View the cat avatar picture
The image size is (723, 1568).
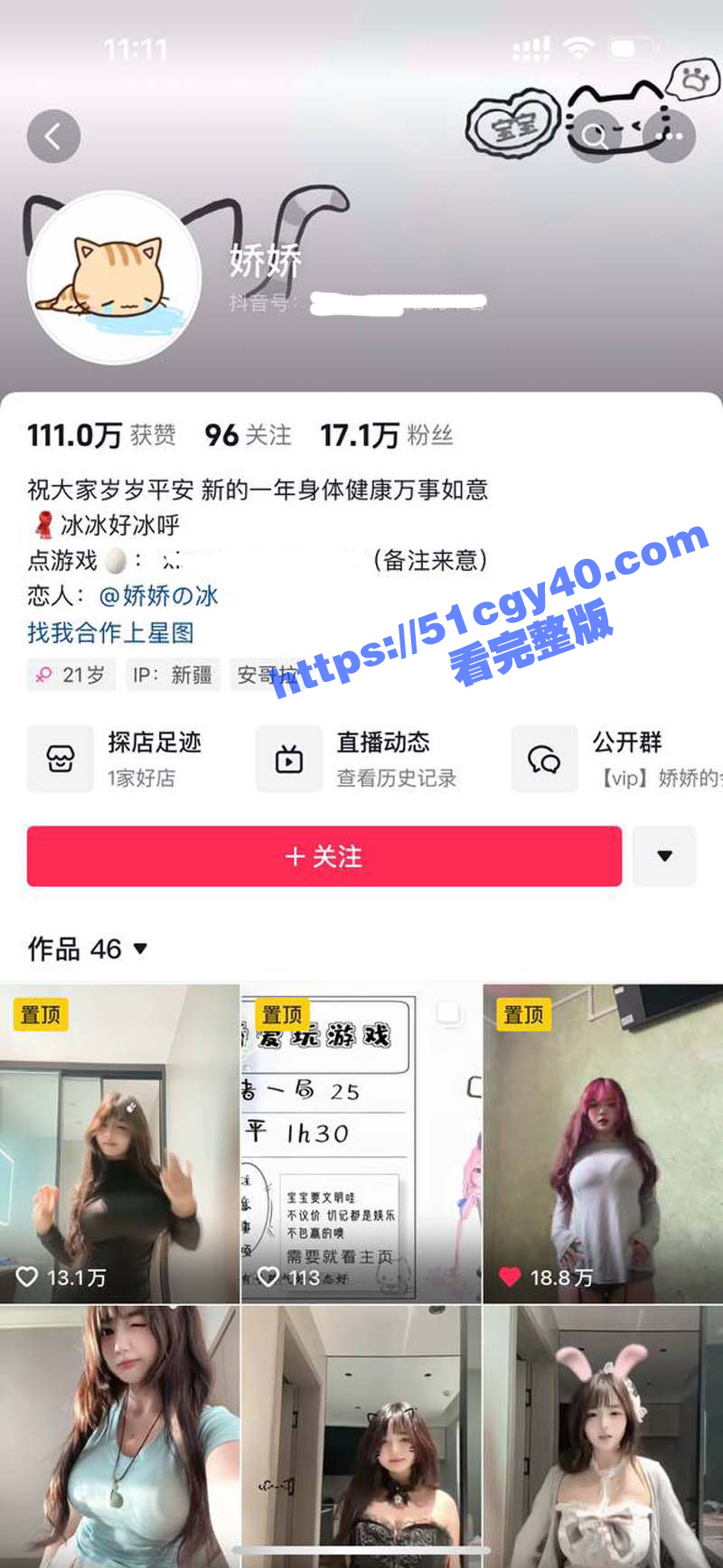coord(115,278)
